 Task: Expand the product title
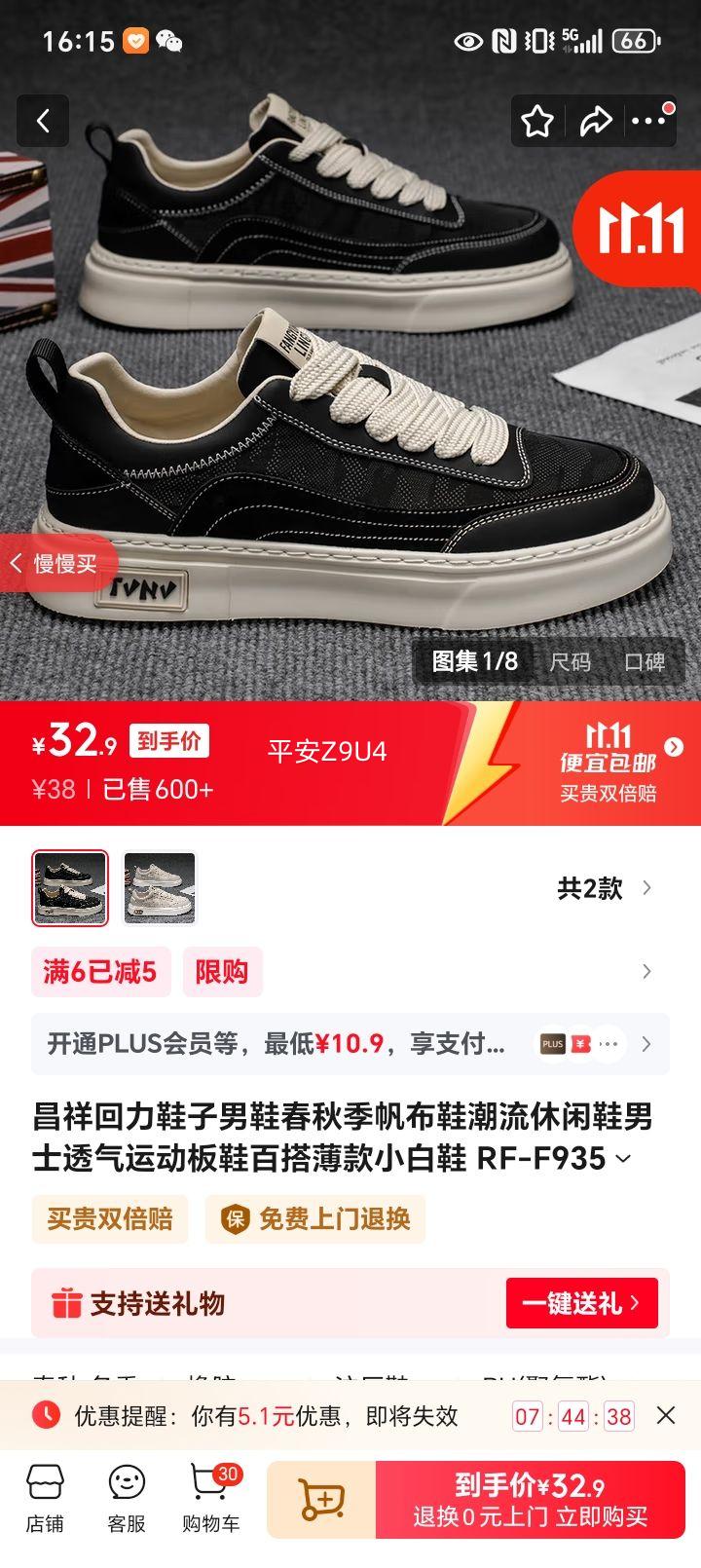coord(623,1159)
